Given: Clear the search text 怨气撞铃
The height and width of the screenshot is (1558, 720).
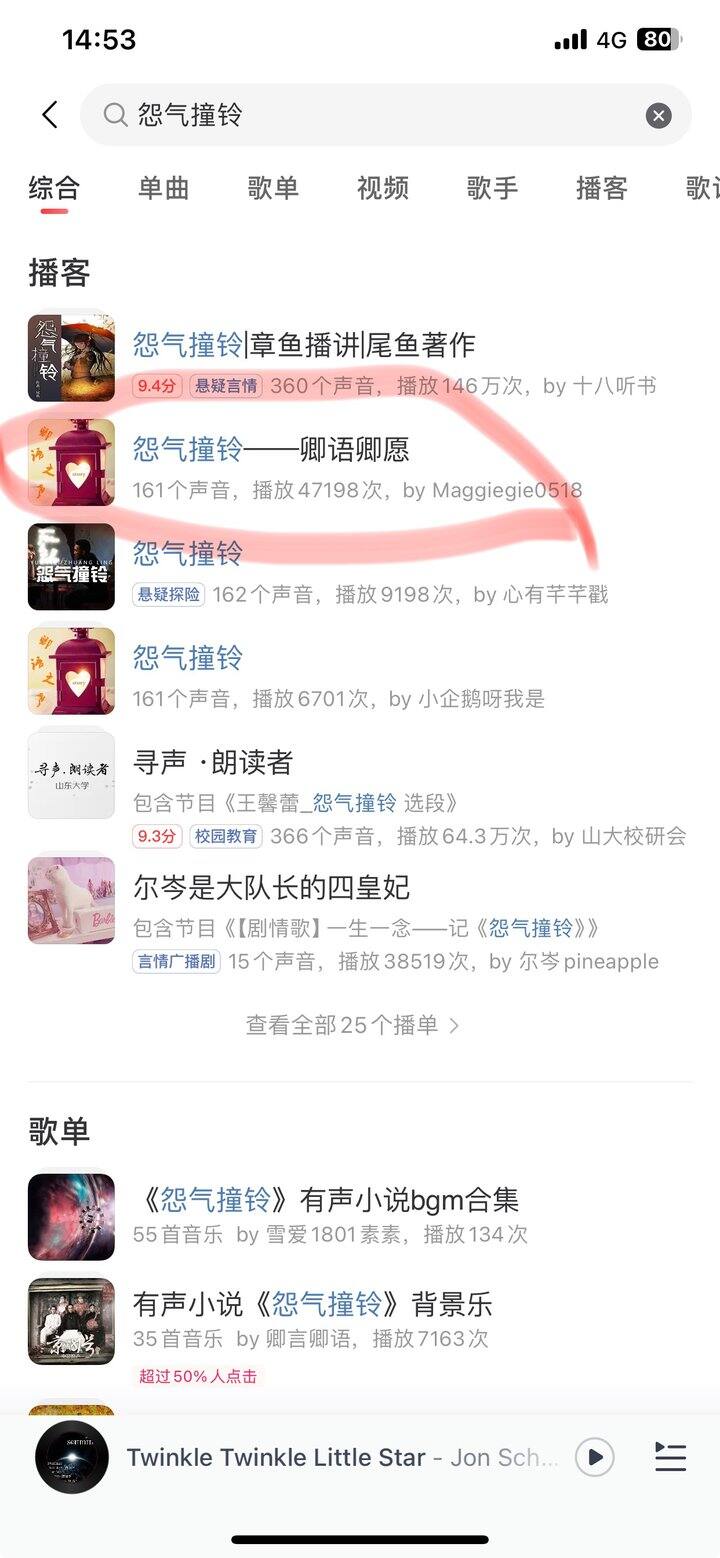Looking at the screenshot, I should [658, 116].
